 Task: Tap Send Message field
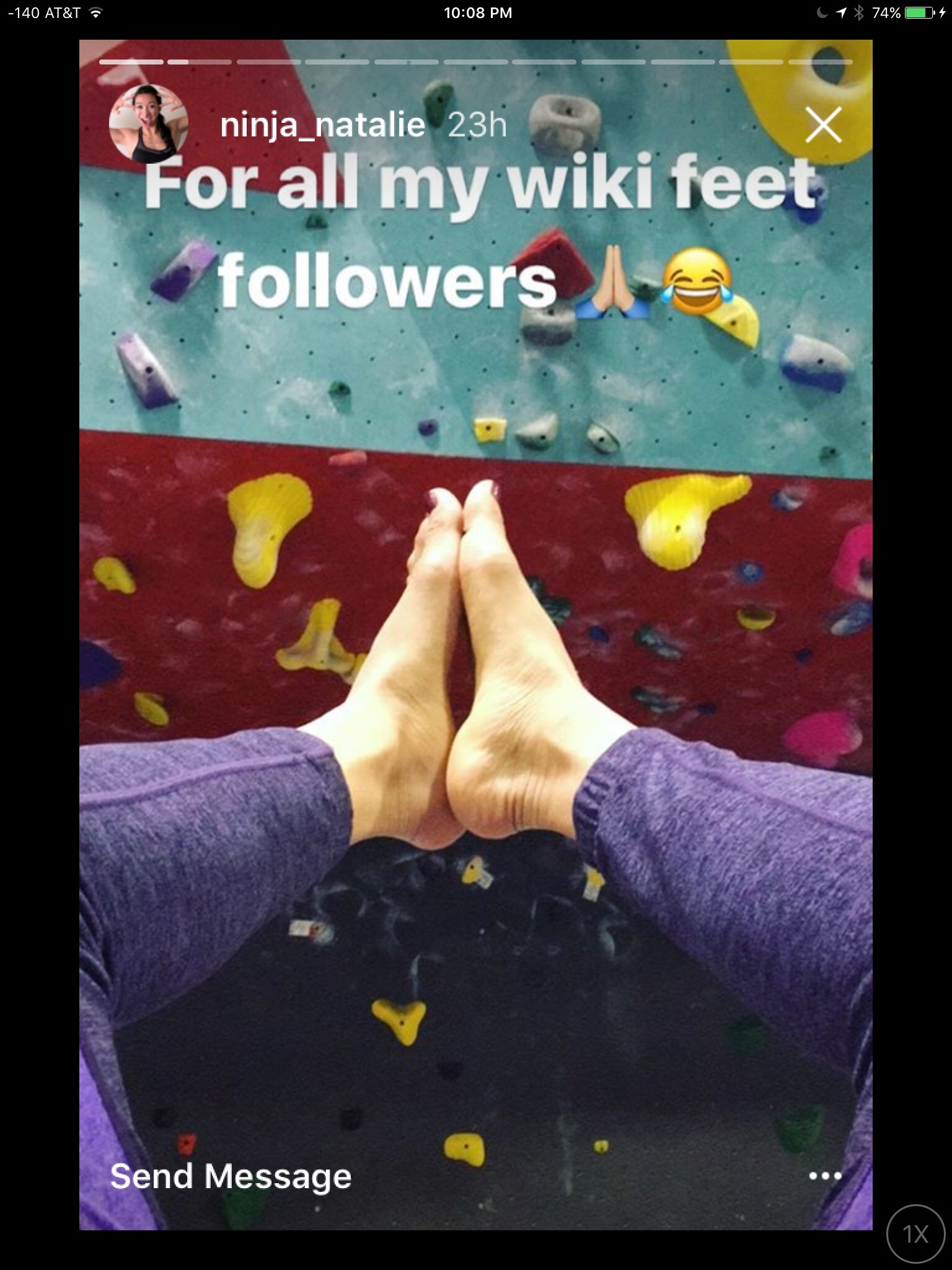point(231,1176)
